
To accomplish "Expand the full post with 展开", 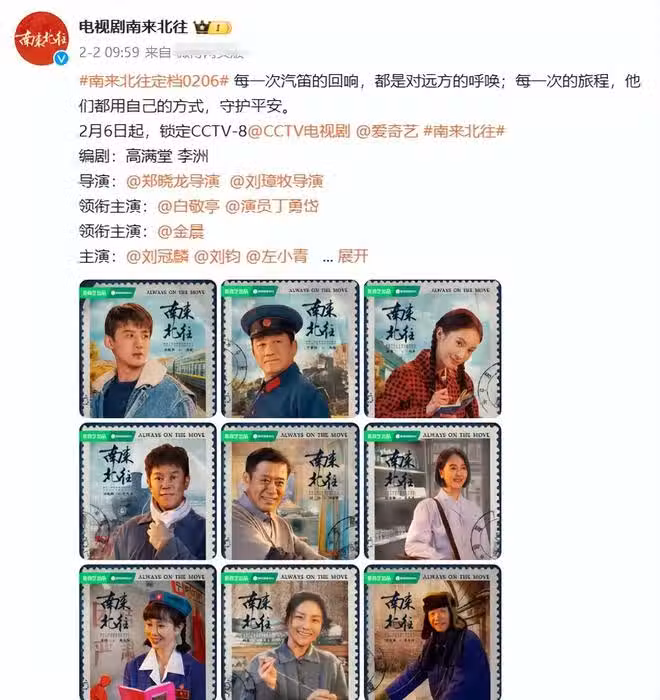I will click(353, 256).
